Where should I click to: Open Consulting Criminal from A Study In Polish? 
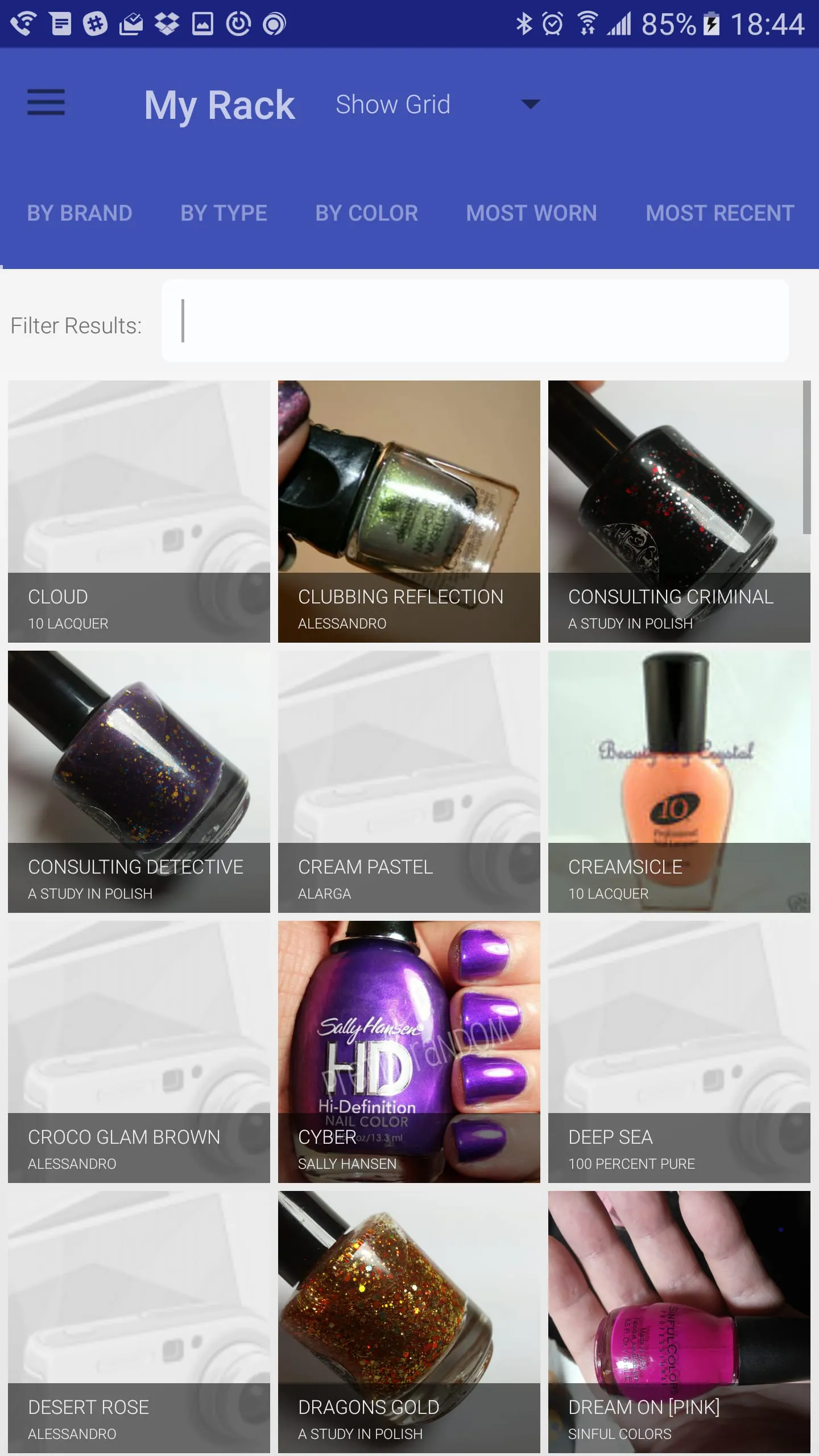[677, 512]
